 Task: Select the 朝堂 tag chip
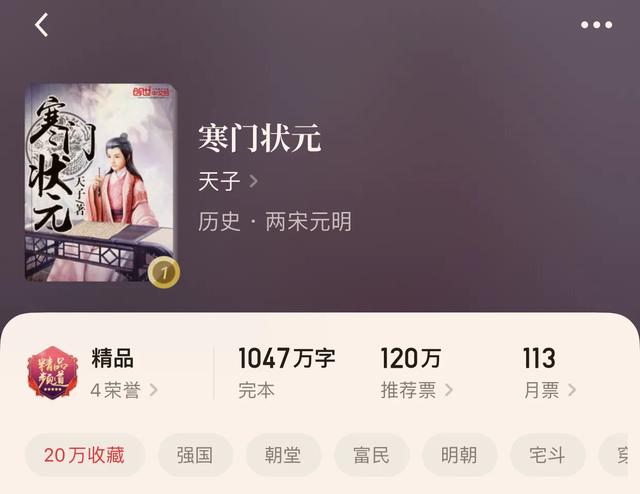(283, 455)
